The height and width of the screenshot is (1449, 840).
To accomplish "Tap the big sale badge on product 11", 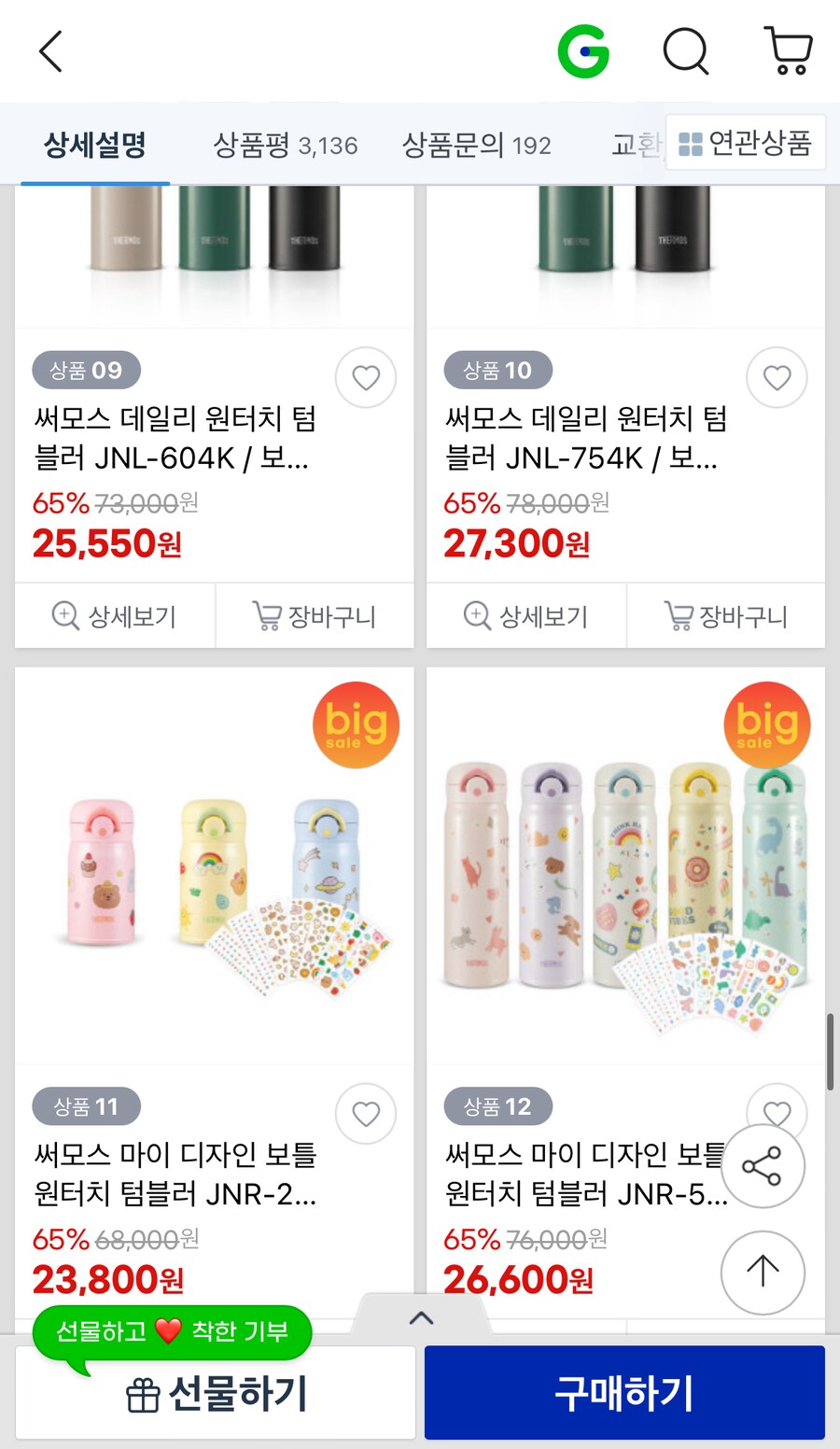I will click(x=356, y=725).
